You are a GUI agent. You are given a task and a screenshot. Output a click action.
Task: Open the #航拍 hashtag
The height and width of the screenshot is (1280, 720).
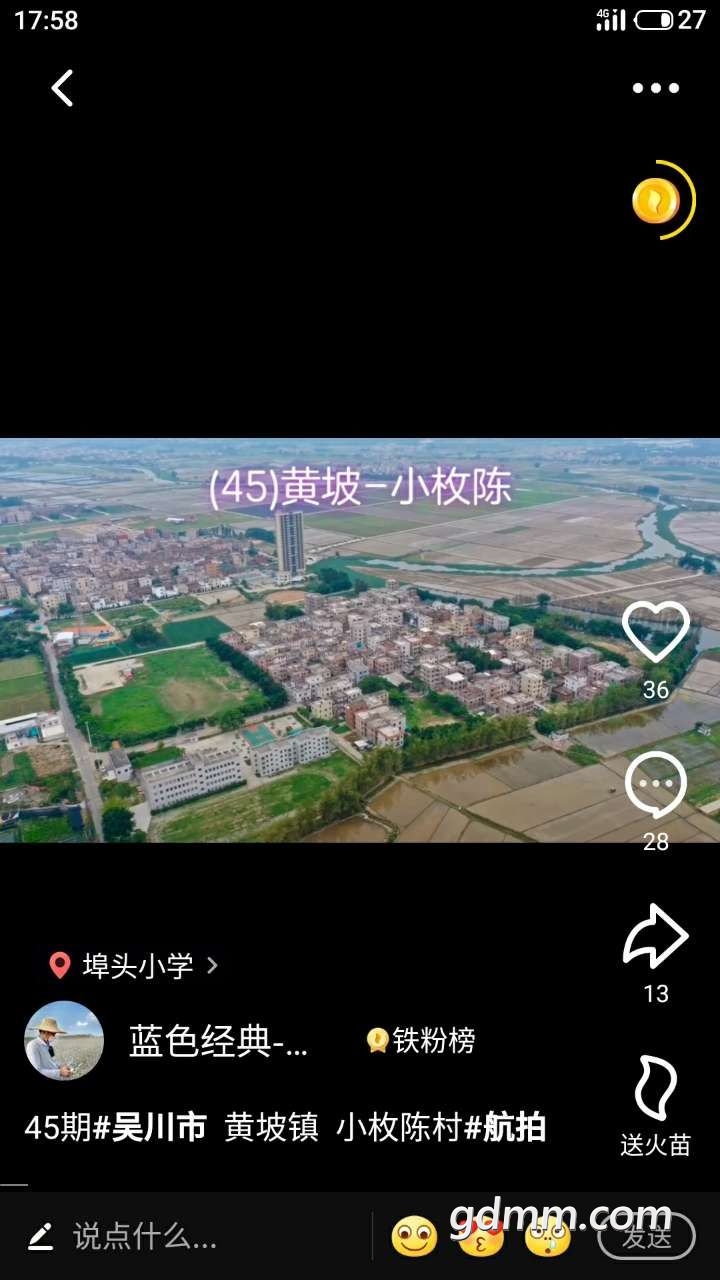[505, 1128]
